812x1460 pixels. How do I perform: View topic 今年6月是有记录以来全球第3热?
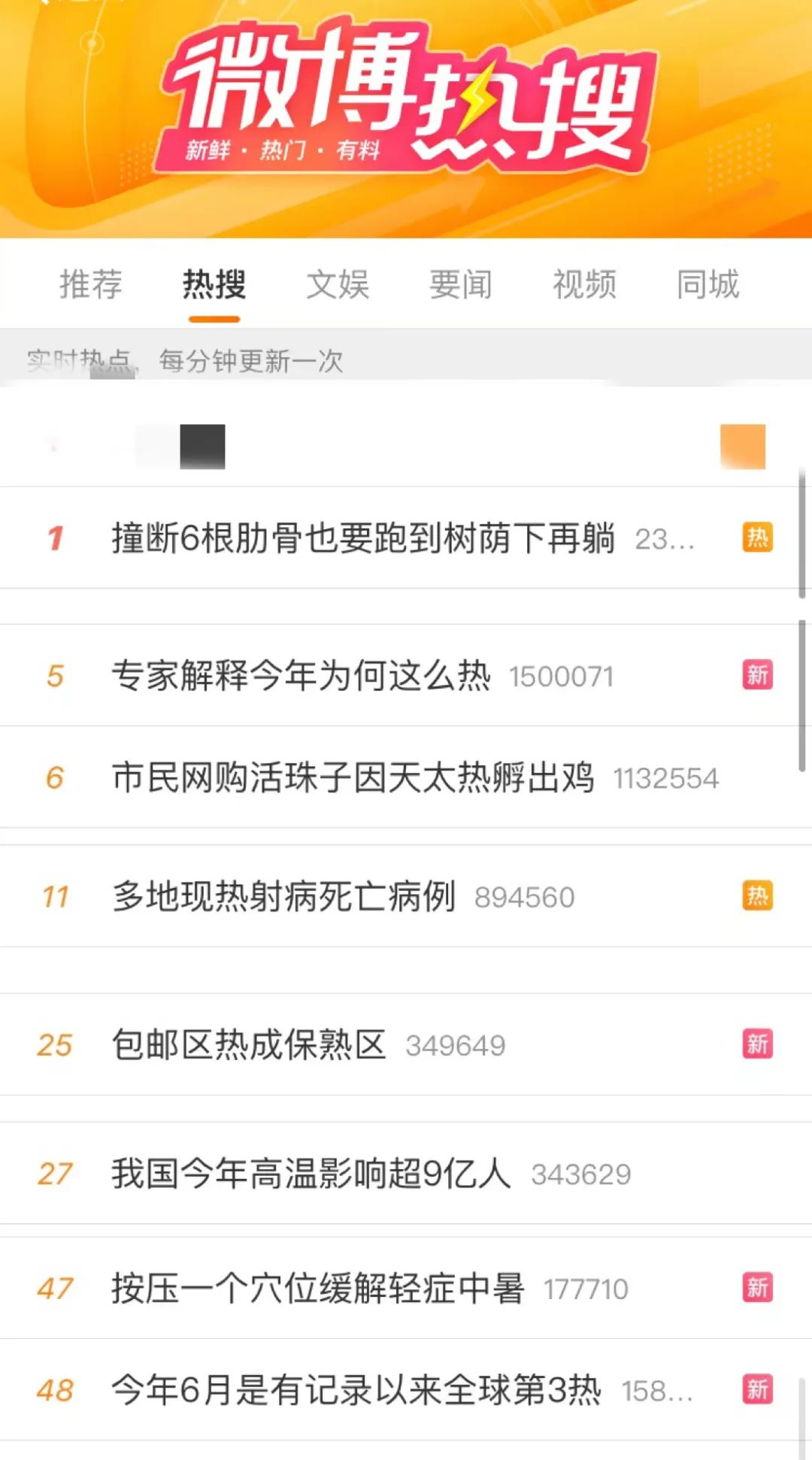tap(356, 1390)
